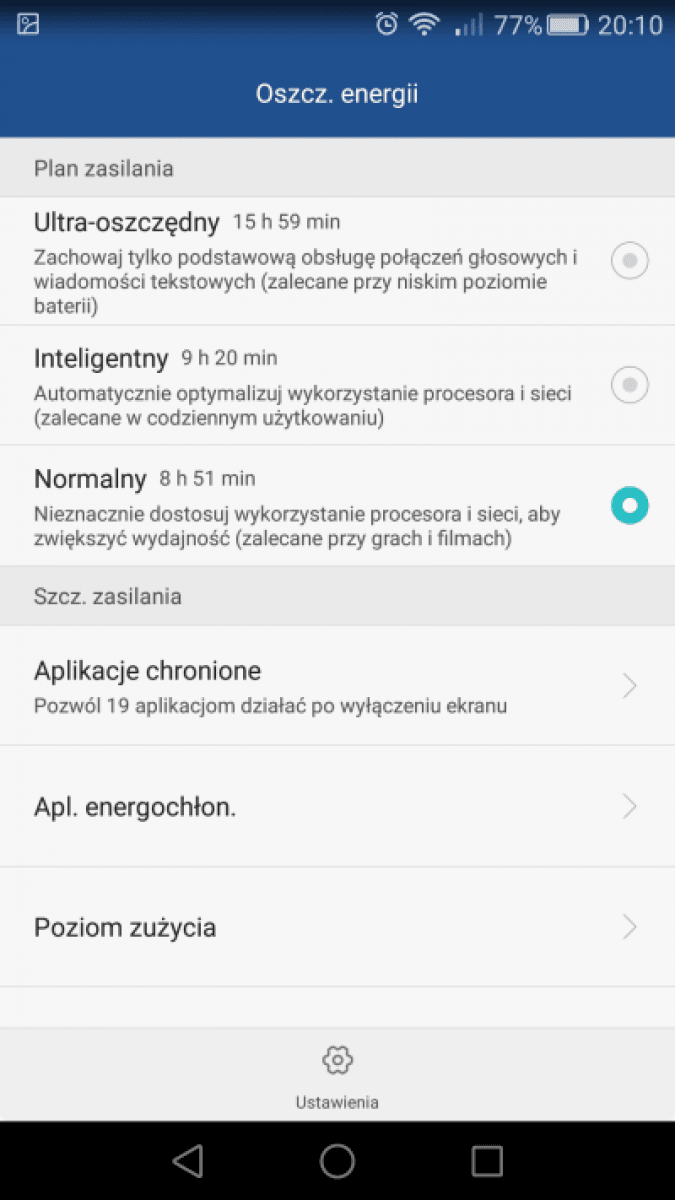This screenshot has height=1200, width=675.
Task: Tap the system home button
Action: (337, 1160)
